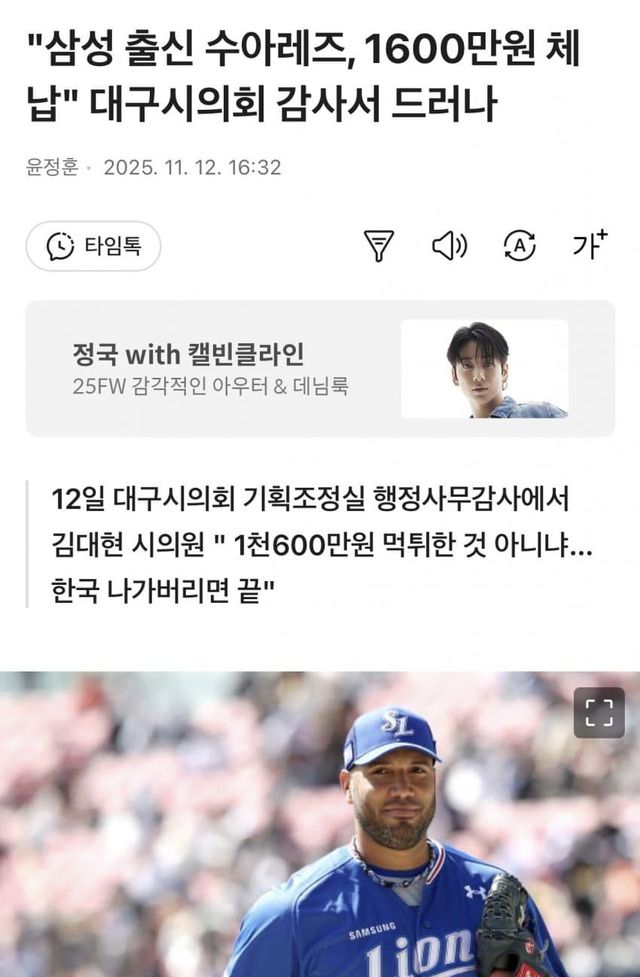Open the article summary icon
The image size is (640, 977).
(378, 246)
